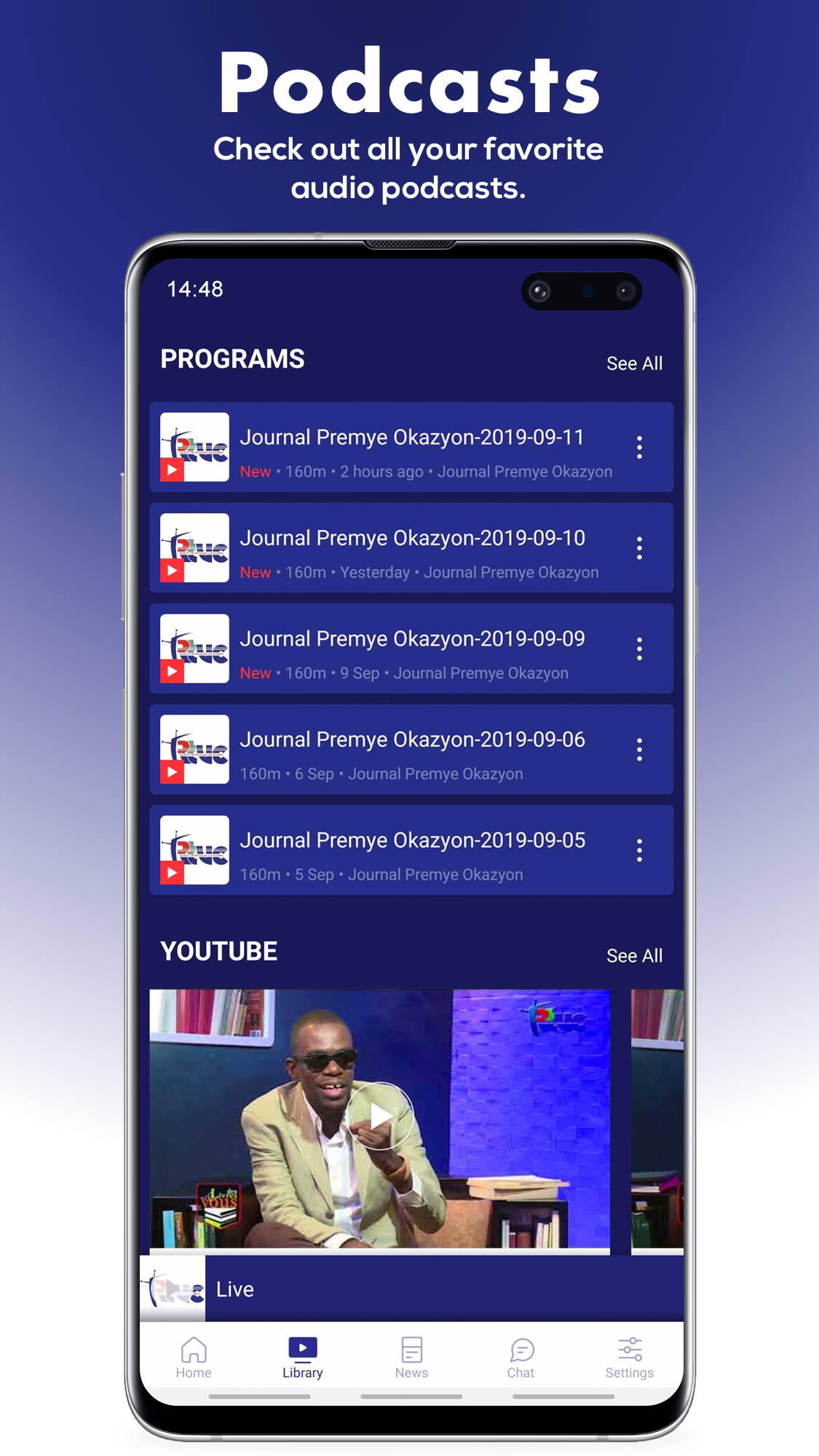
Task: Open See All for YOUTUBE
Action: [635, 954]
